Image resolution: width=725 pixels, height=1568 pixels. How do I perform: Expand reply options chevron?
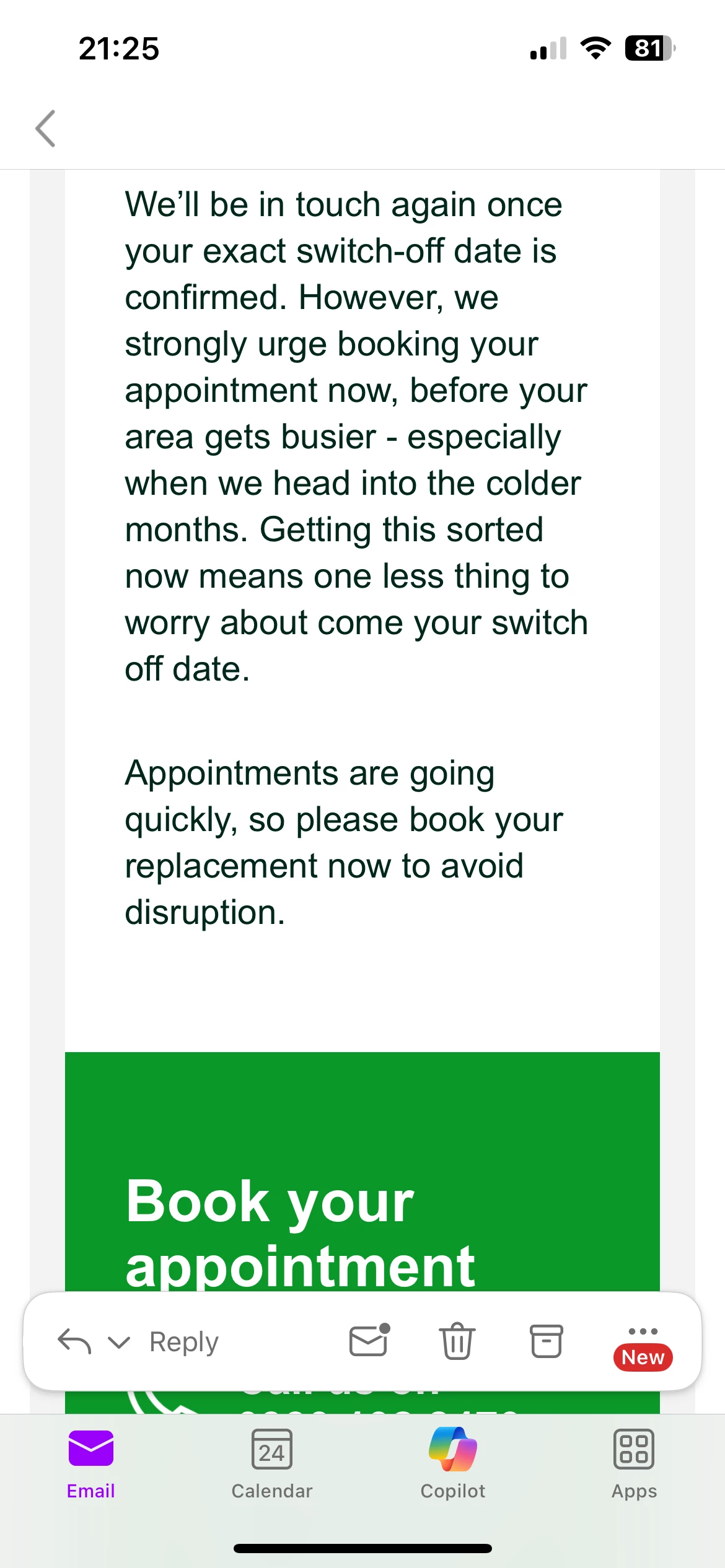(x=118, y=1342)
